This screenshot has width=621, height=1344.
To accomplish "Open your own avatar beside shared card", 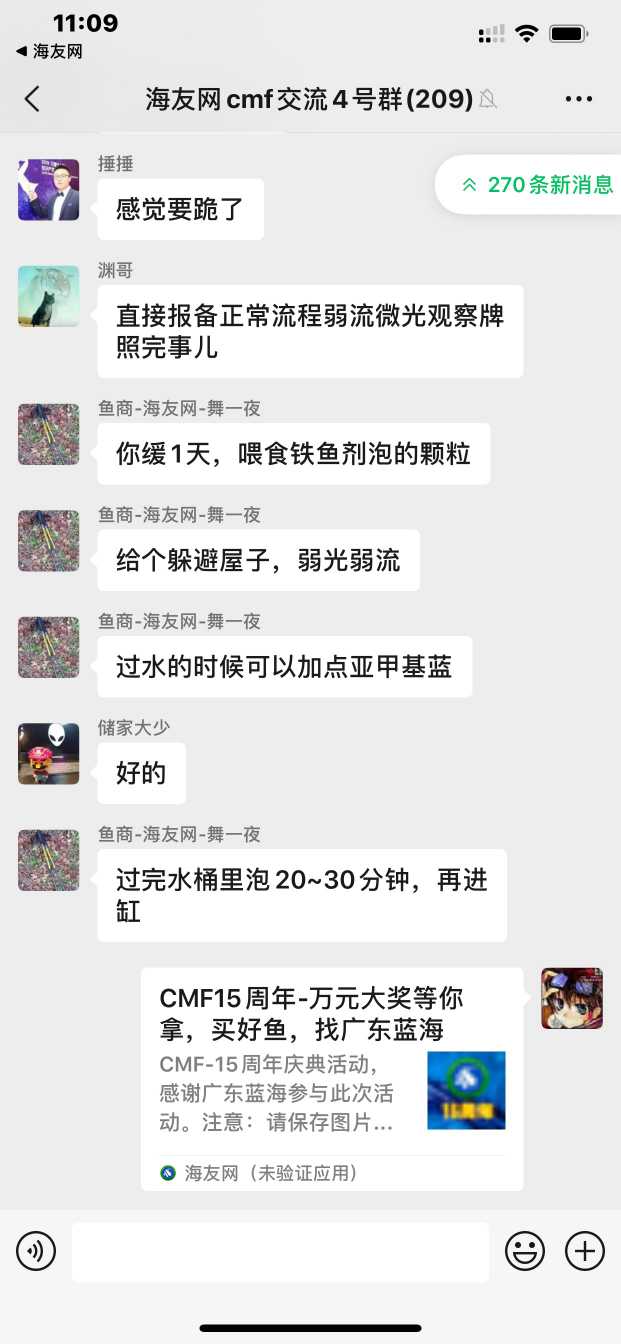I will pos(572,998).
